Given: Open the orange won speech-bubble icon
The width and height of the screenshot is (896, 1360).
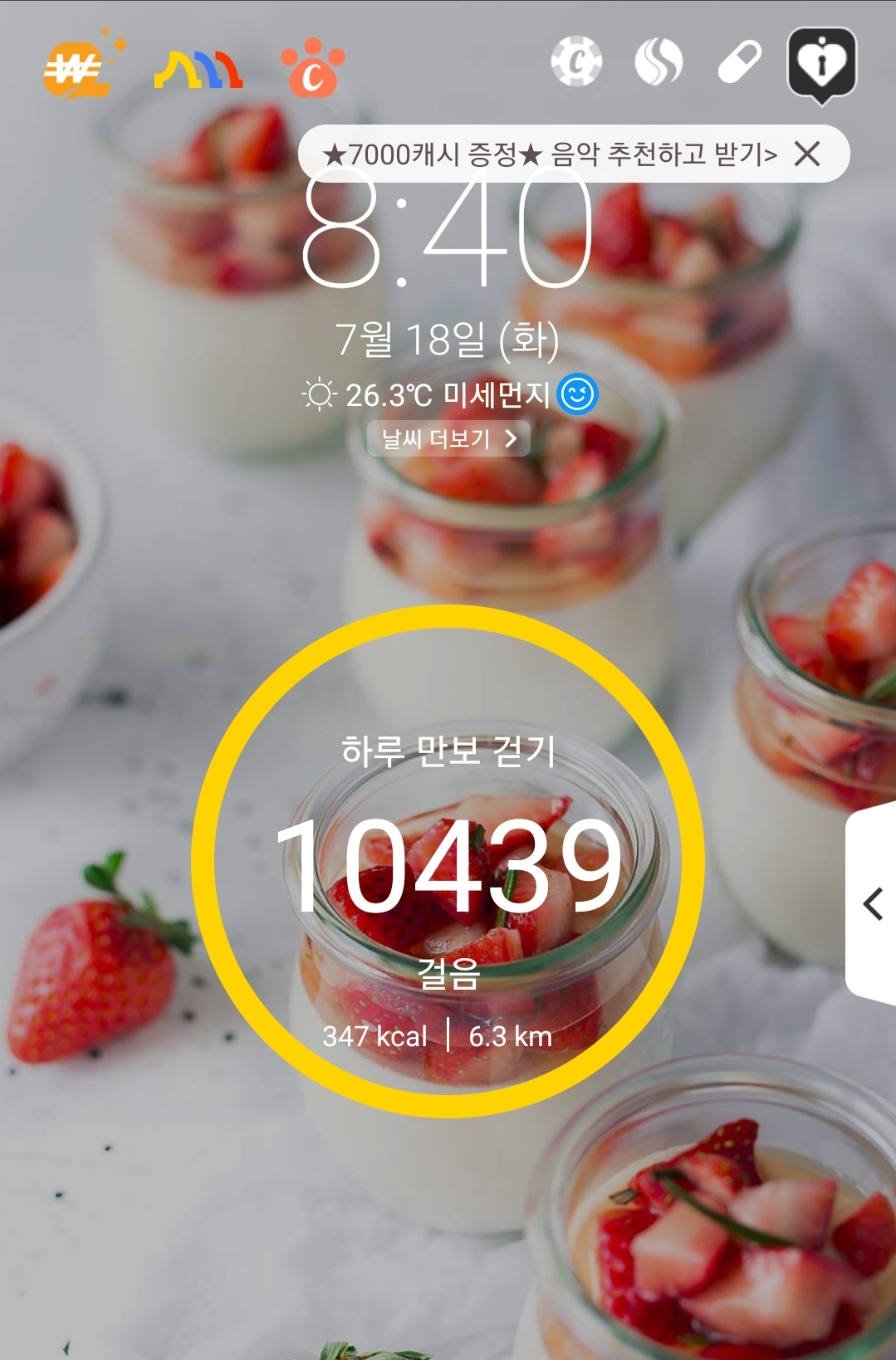Looking at the screenshot, I should coord(76,68).
